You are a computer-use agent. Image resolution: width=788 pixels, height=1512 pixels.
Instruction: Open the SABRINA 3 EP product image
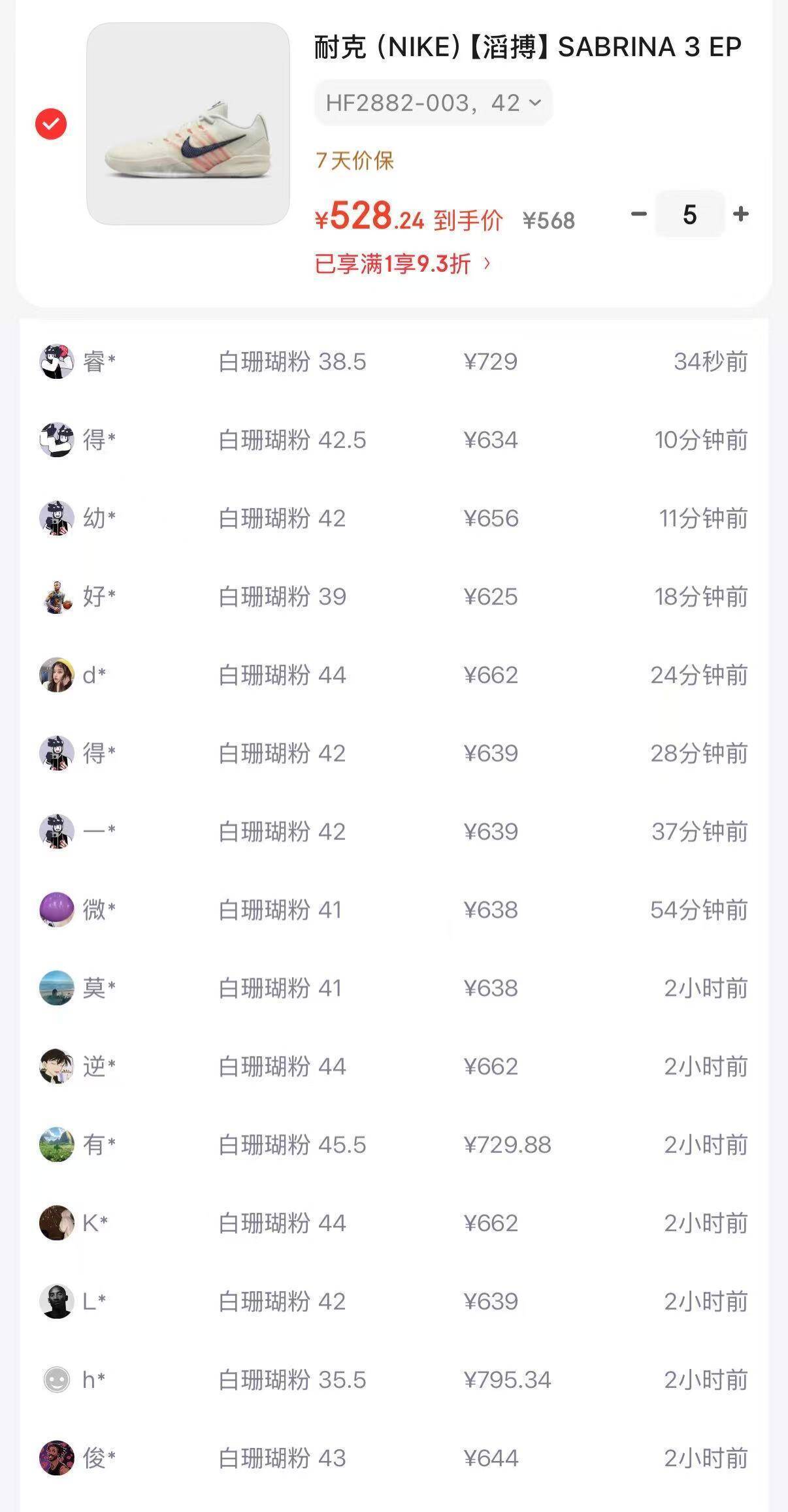pyautogui.click(x=188, y=124)
